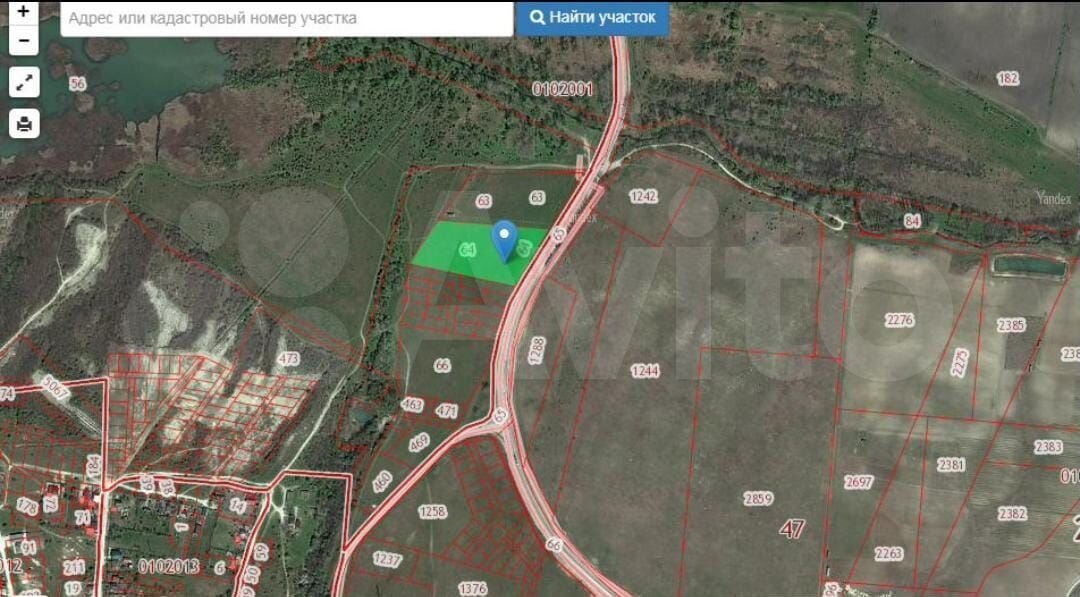
Task: Expand the map to fullscreen
Action: (24, 83)
